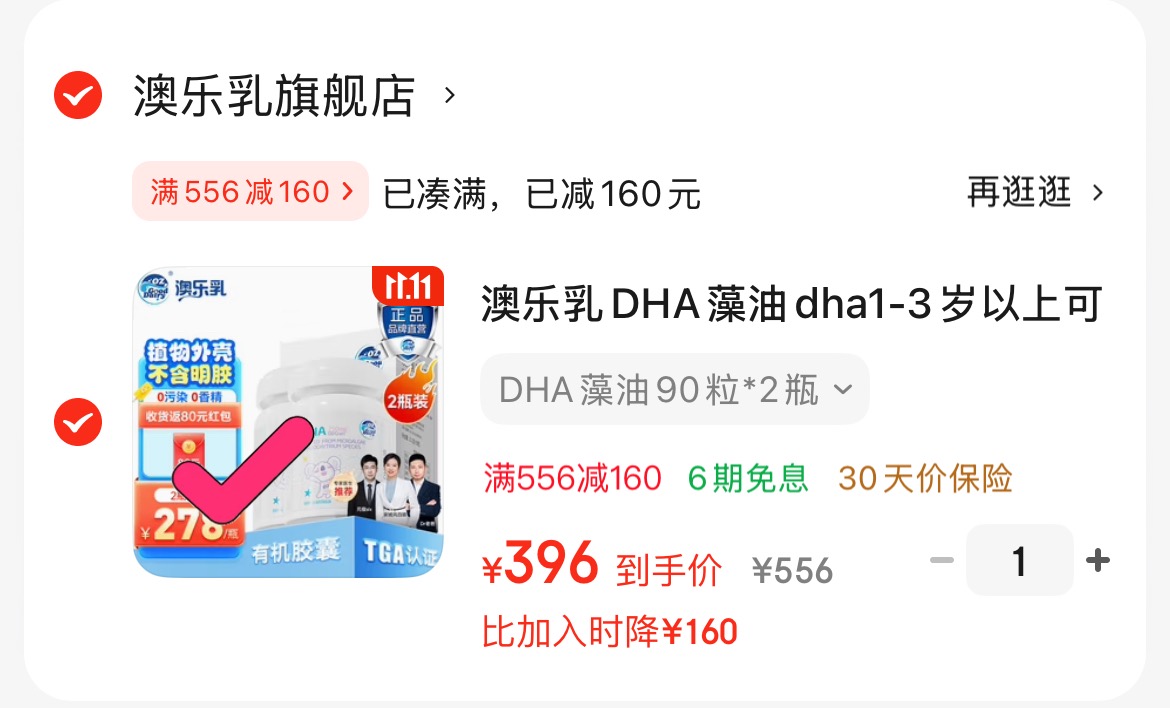Viewport: 1170px width, 708px height.
Task: Tap 再逛逛 to browse more items
Action: [1034, 191]
